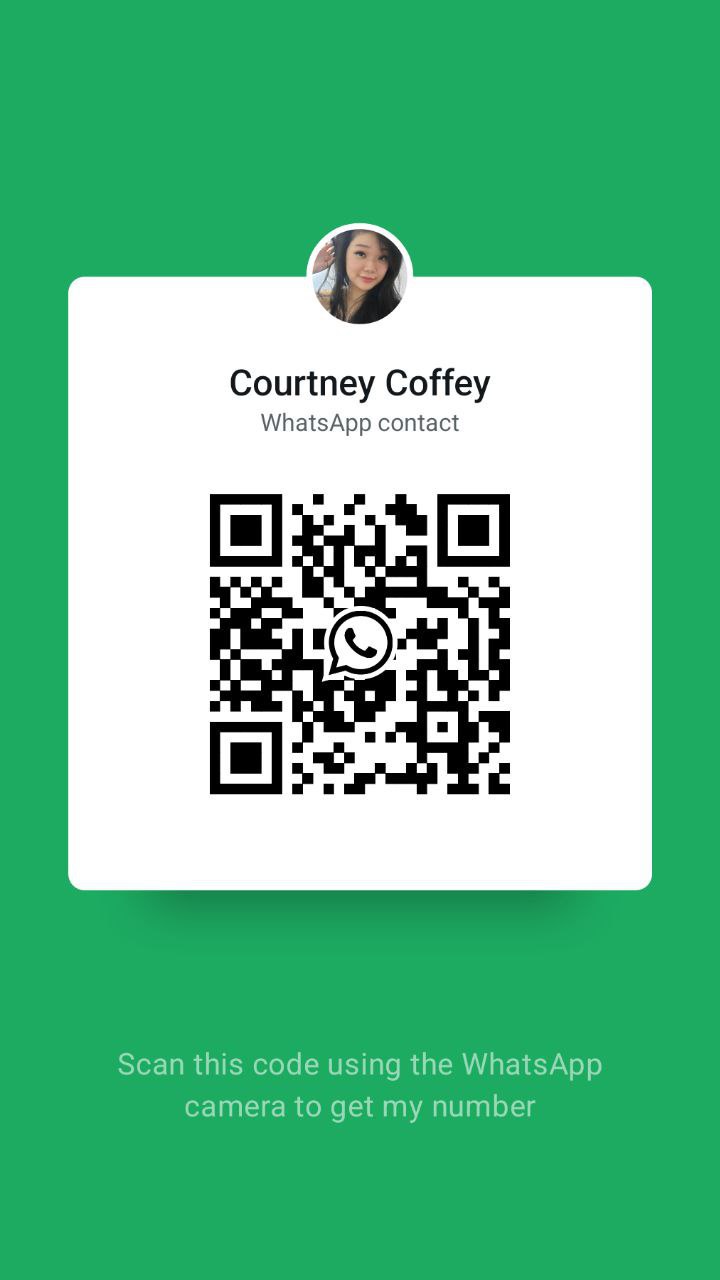Click the name Courtney Coffey

[359, 382]
